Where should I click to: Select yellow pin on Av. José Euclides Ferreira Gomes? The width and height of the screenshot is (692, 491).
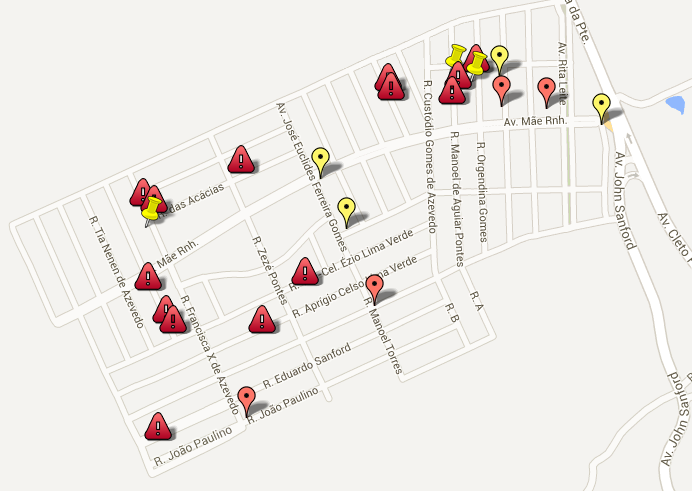click(320, 159)
